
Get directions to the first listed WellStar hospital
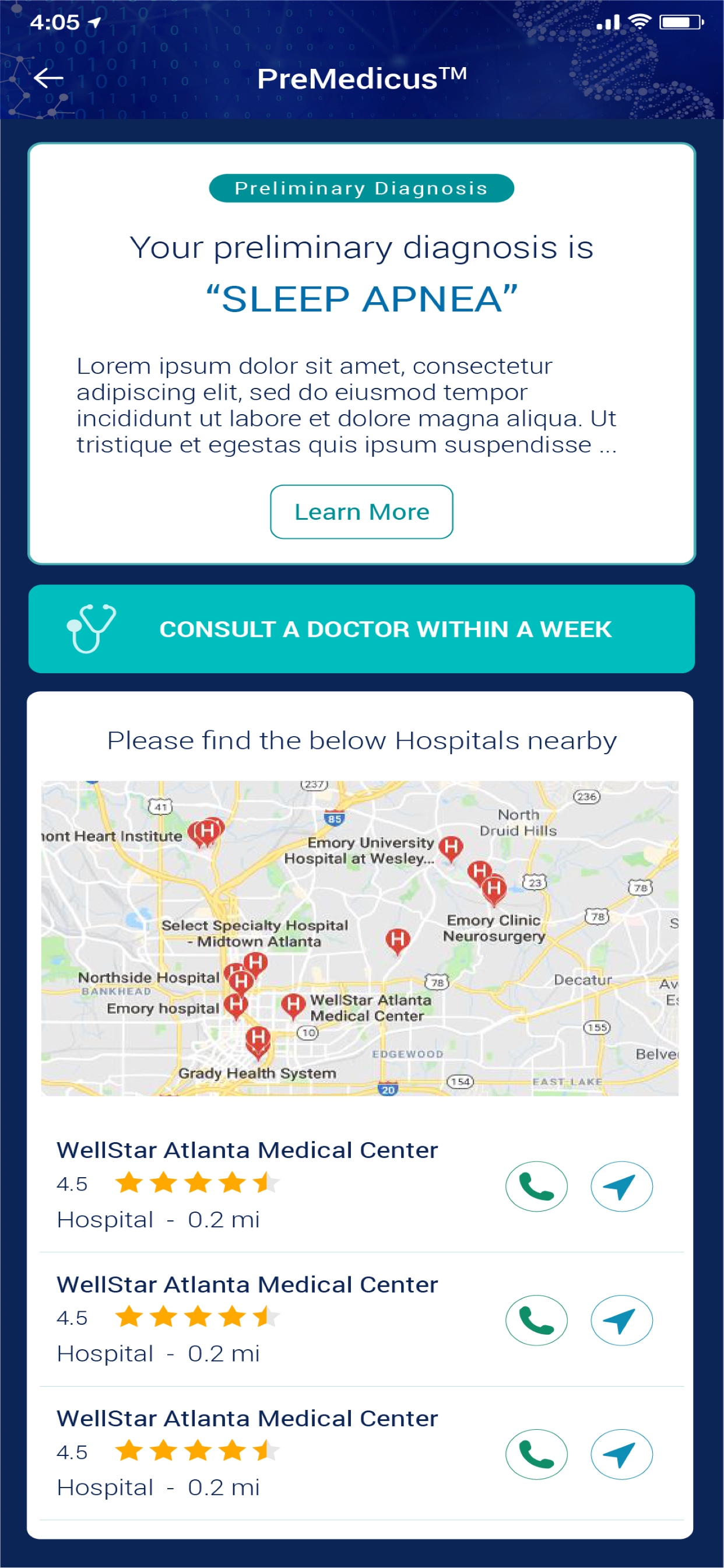(x=621, y=1186)
